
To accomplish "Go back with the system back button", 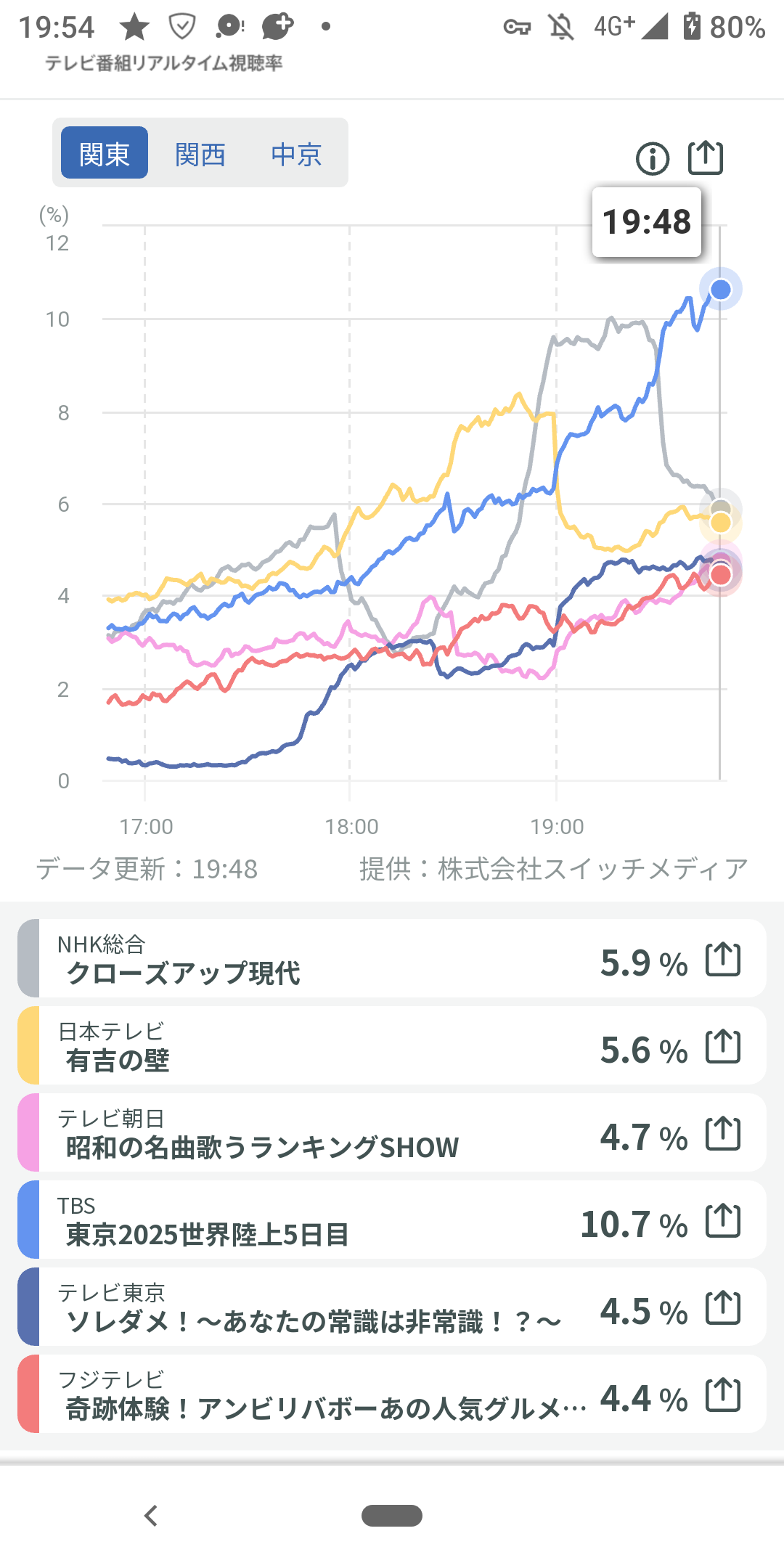I will point(151,1516).
